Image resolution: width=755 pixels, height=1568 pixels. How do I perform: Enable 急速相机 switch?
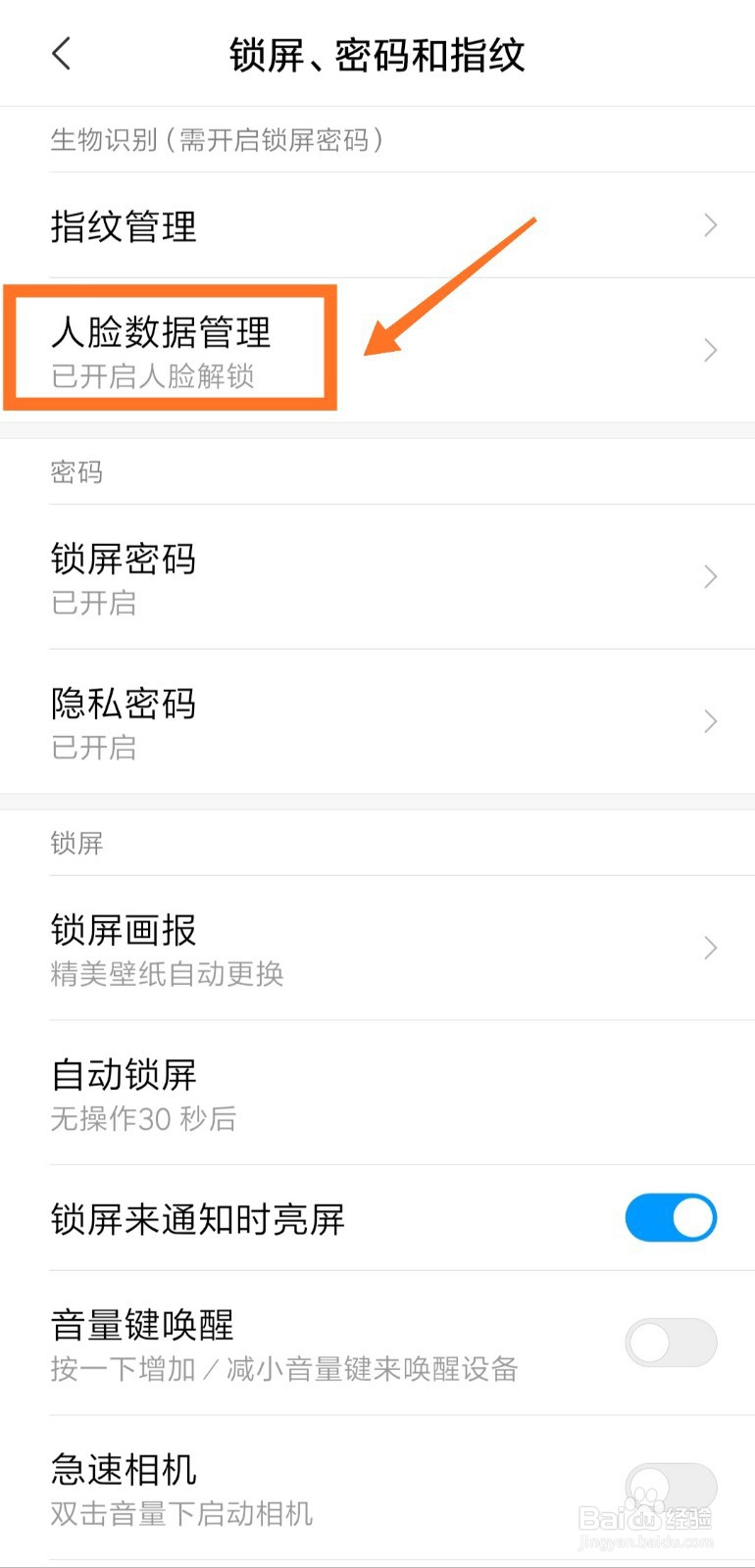coord(671,1488)
